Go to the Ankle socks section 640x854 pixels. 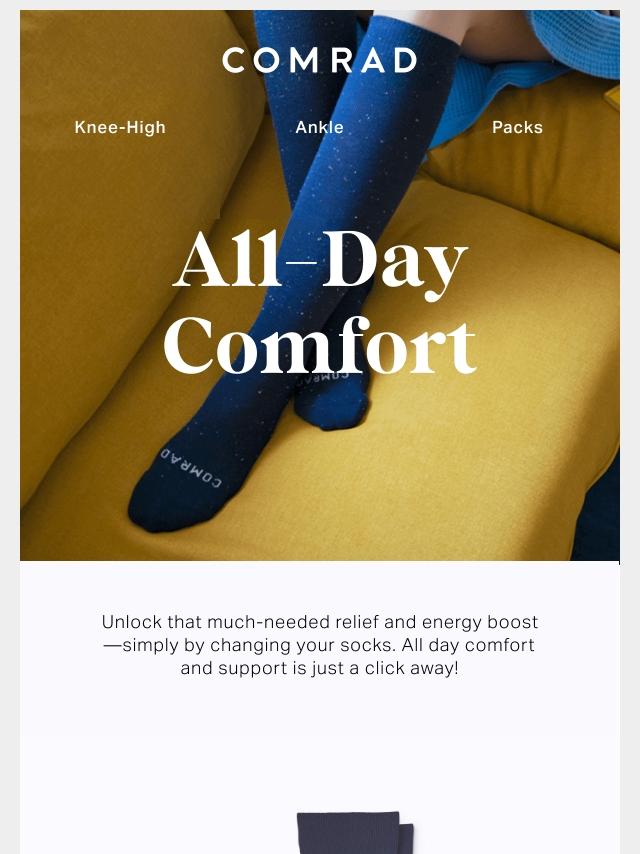(x=319, y=127)
